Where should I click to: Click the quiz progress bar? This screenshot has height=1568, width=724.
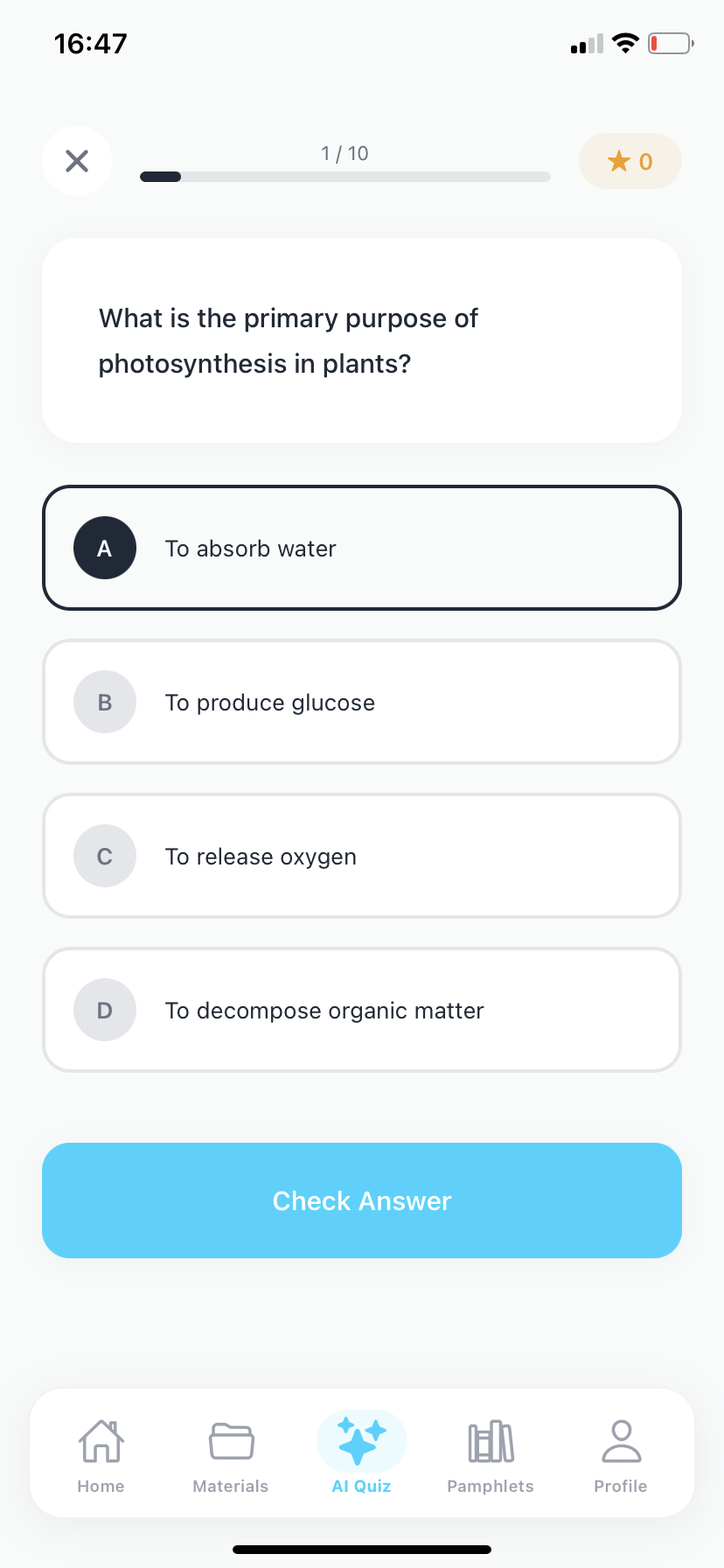tap(345, 176)
